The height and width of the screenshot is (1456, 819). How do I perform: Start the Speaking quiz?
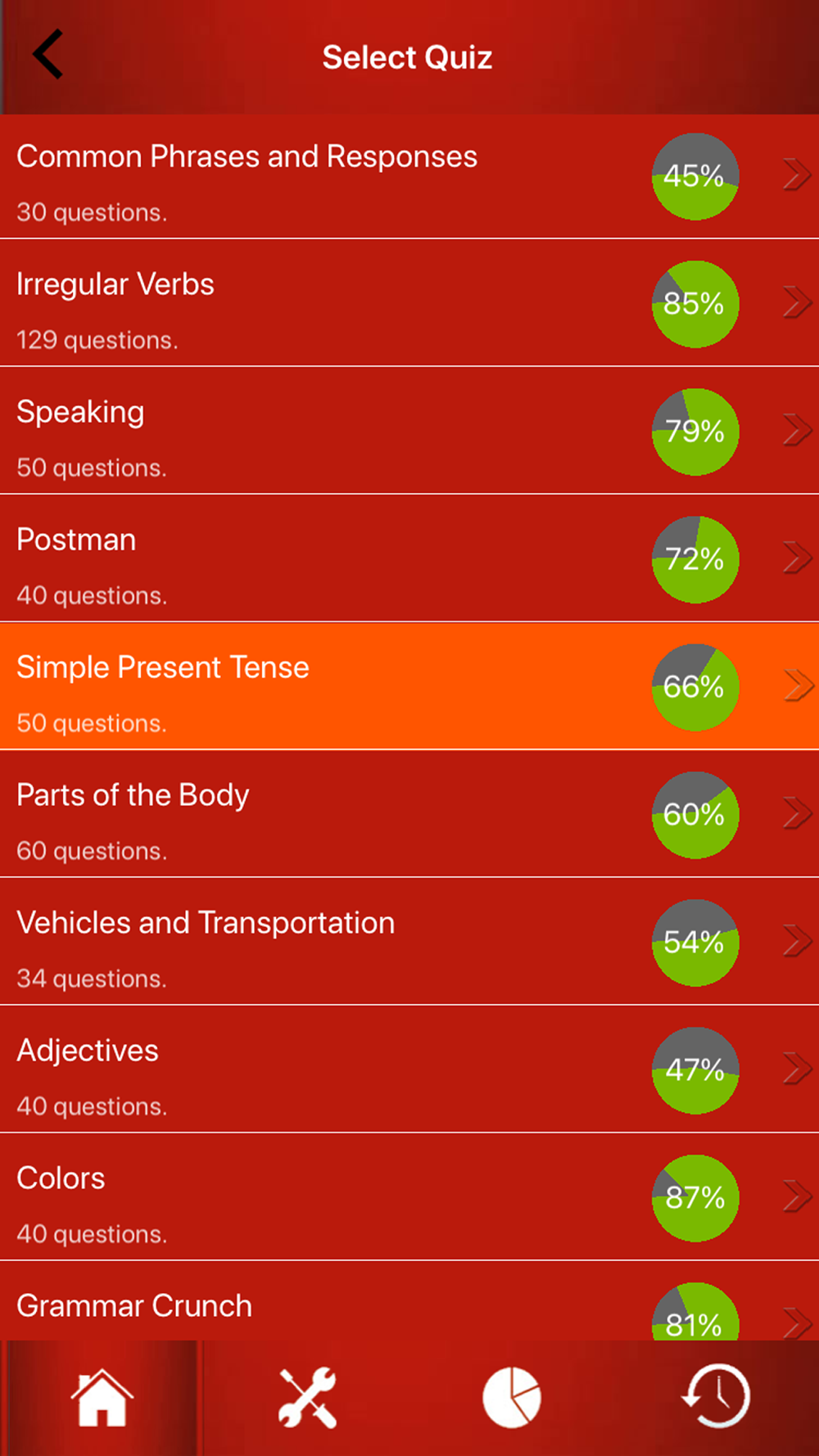[409, 431]
